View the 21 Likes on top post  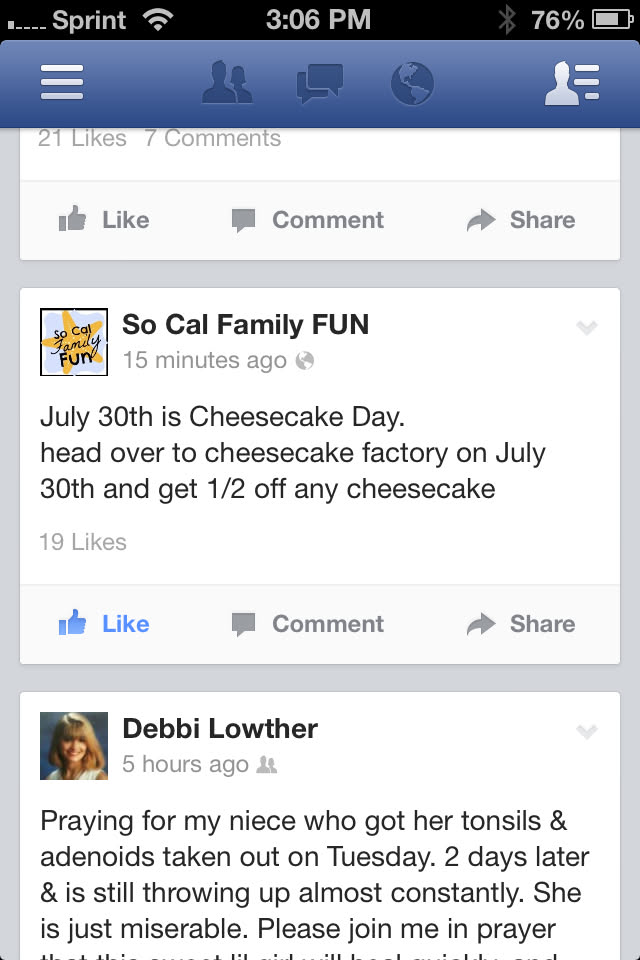pyautogui.click(x=82, y=139)
